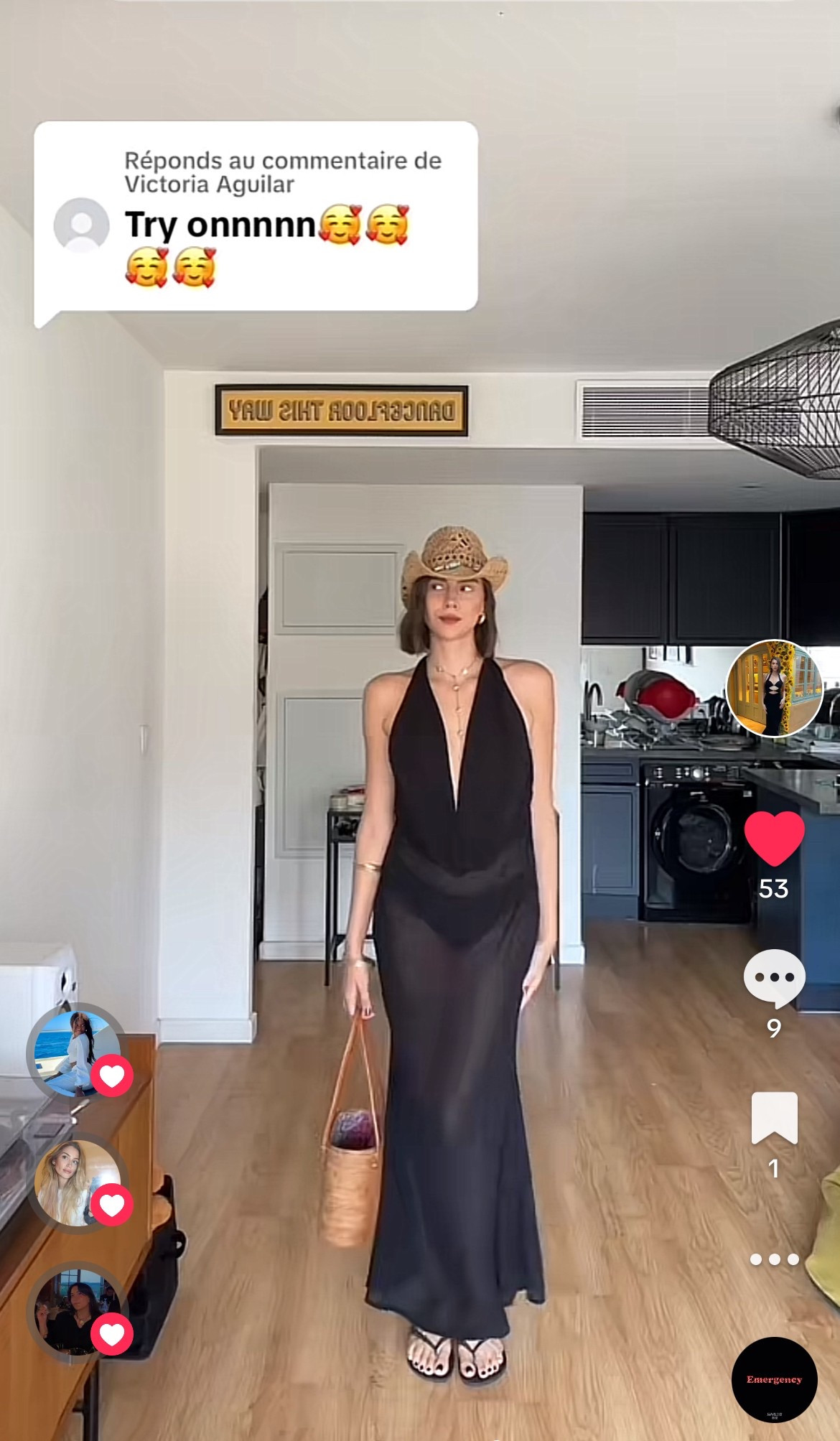840x1441 pixels.
Task: Open the Emergency sound disc
Action: 774,1379
